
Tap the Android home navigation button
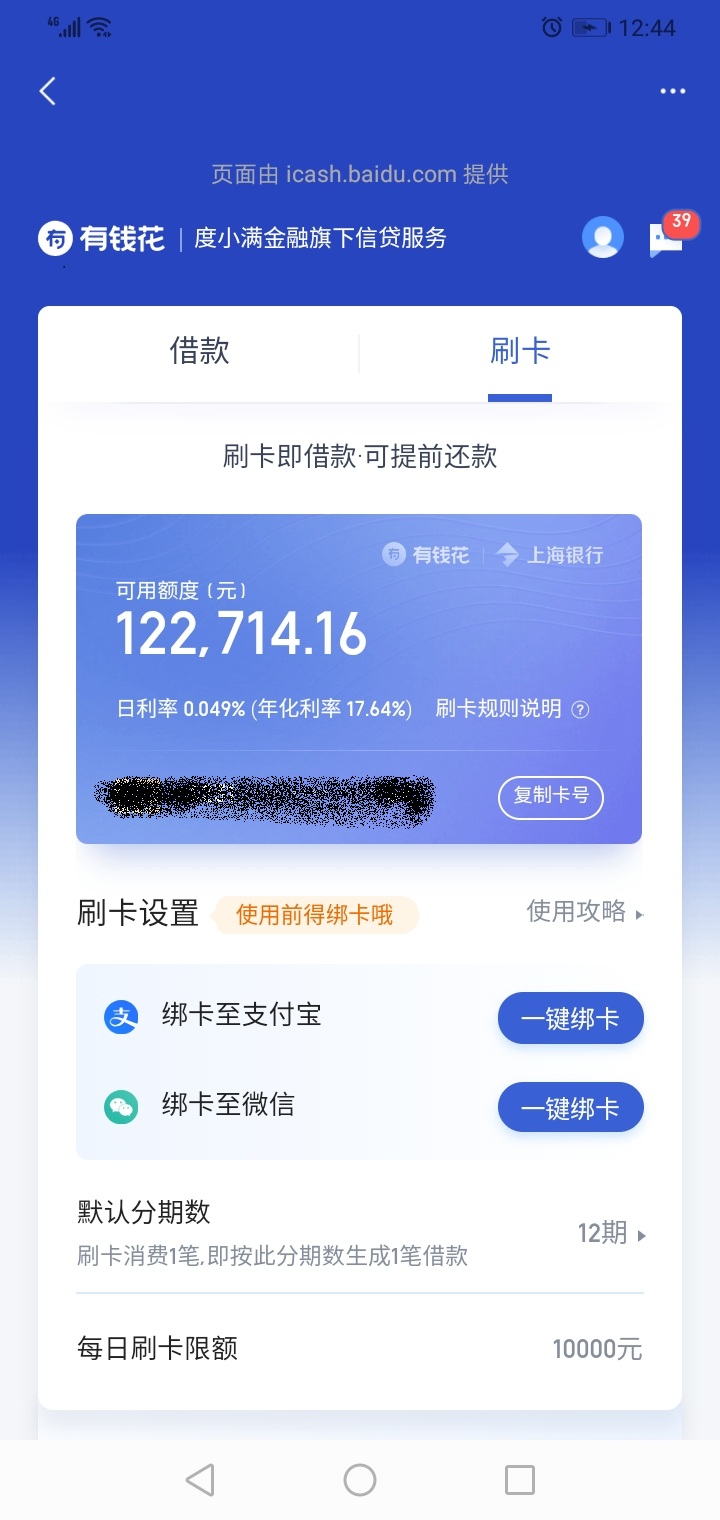[359, 1477]
